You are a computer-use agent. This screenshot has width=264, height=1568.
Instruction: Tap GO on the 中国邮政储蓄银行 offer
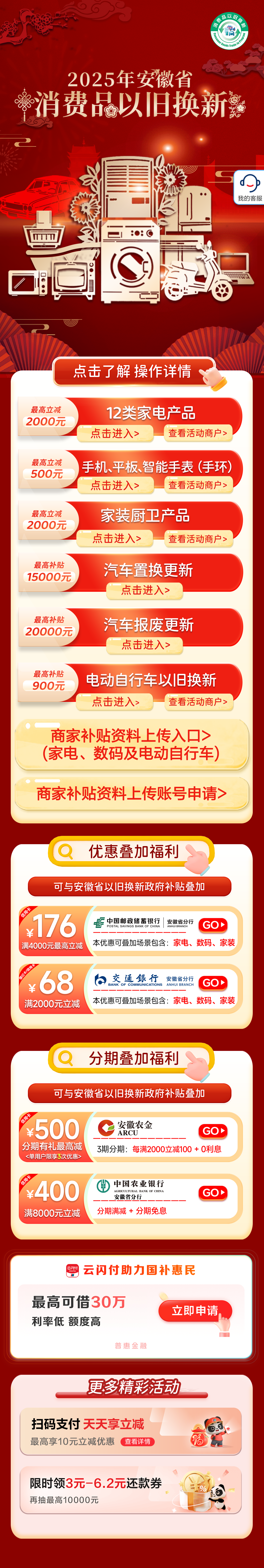tap(213, 925)
